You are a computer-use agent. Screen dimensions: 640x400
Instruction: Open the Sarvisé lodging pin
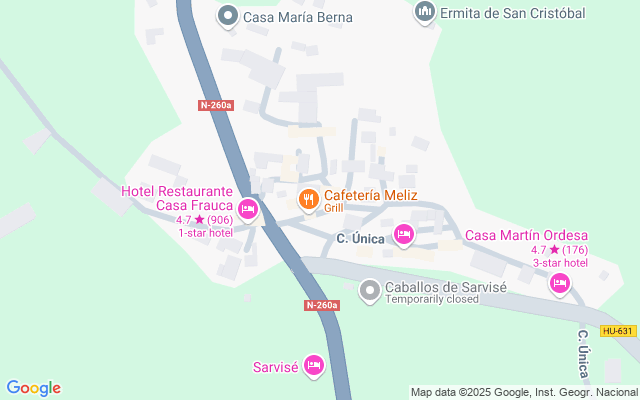314,366
